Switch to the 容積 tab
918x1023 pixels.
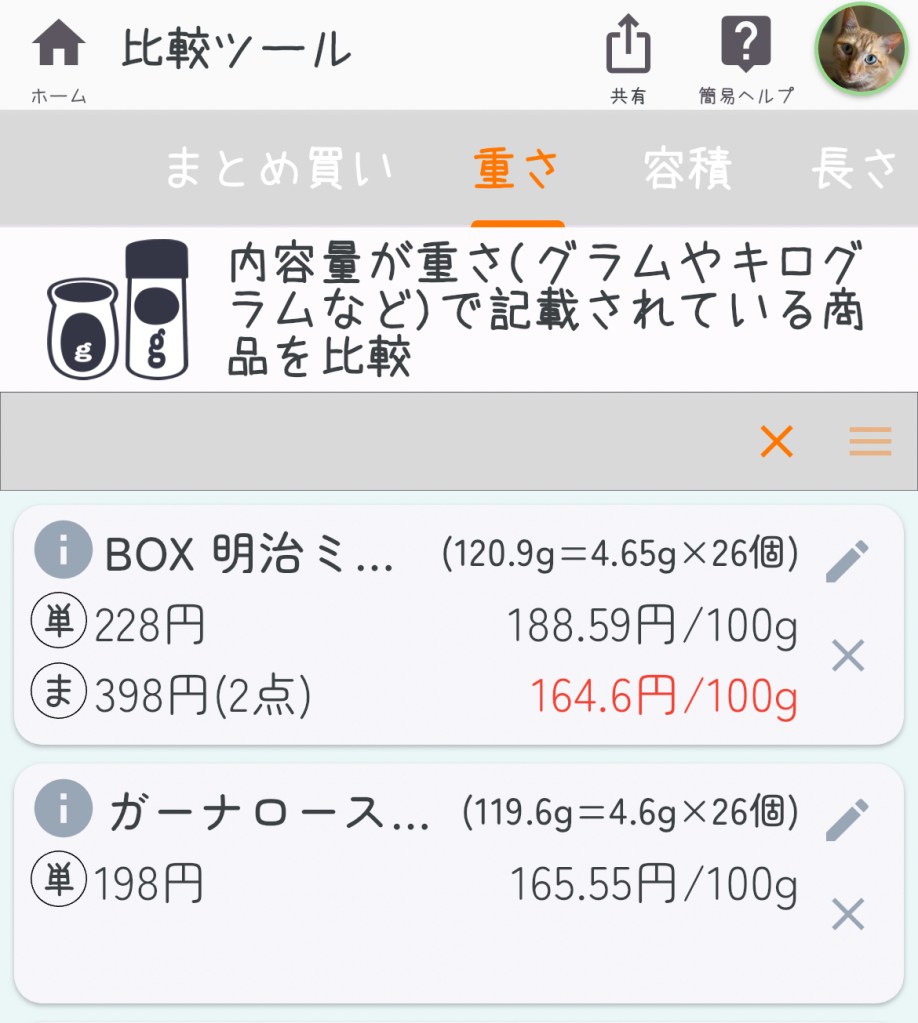(x=688, y=169)
